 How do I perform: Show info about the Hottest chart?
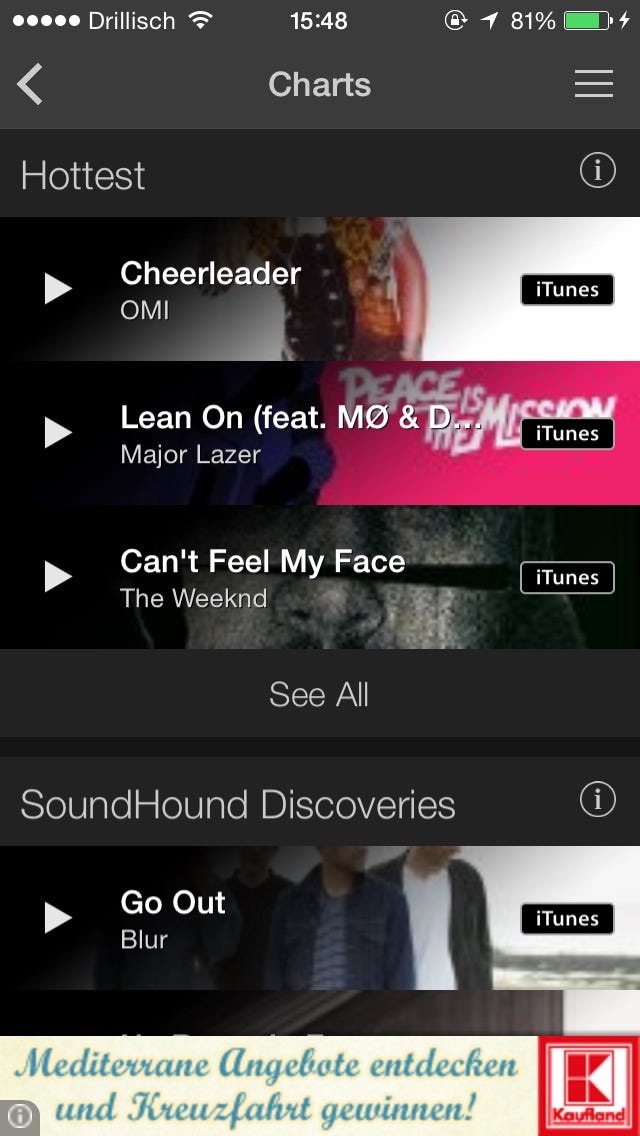click(x=597, y=172)
